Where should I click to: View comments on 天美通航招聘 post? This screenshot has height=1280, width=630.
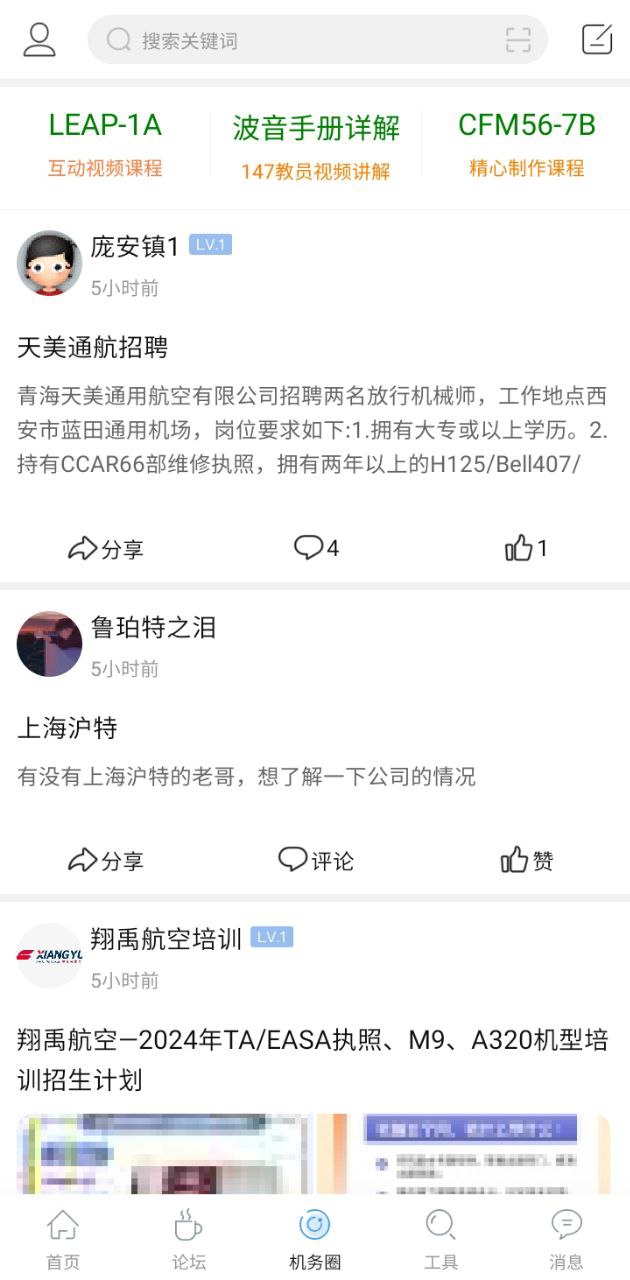pyautogui.click(x=316, y=548)
